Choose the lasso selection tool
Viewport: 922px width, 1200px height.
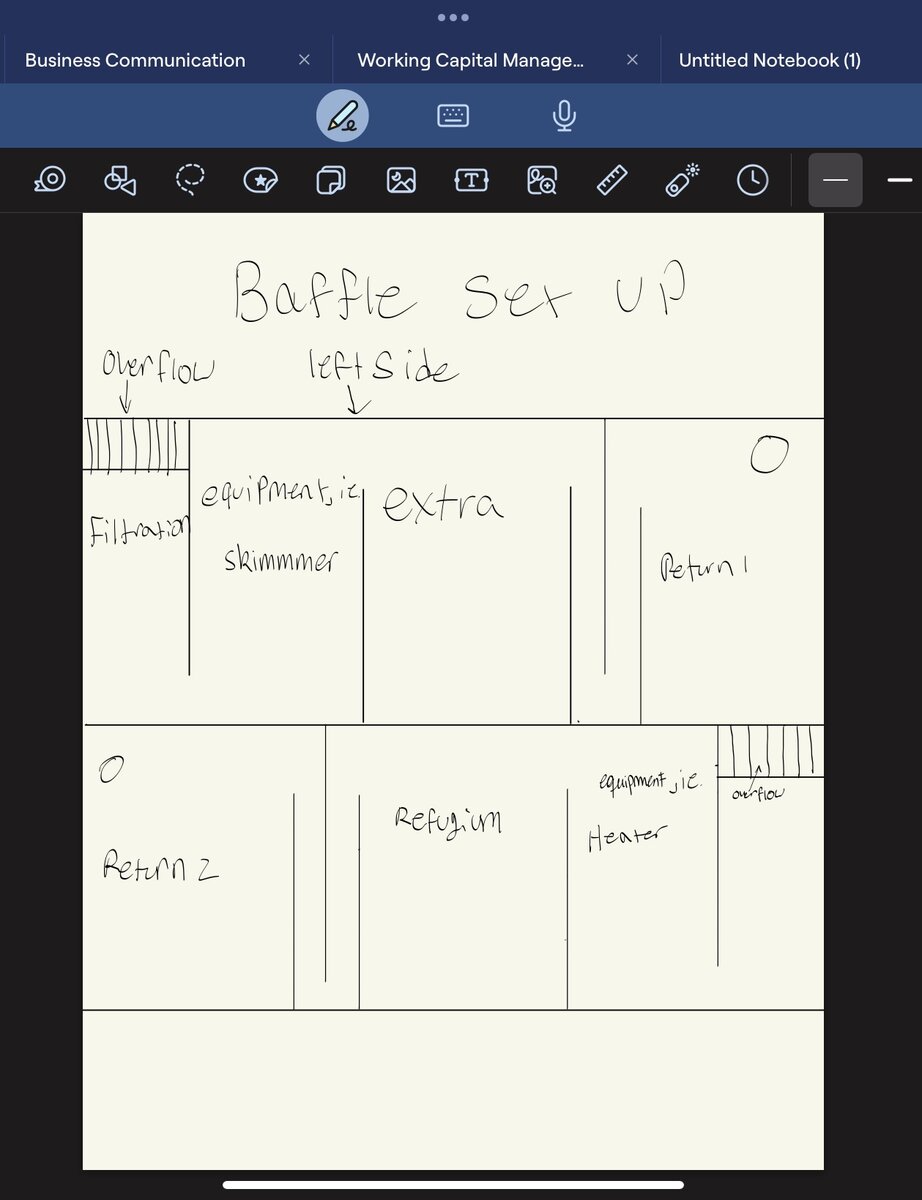[190, 180]
